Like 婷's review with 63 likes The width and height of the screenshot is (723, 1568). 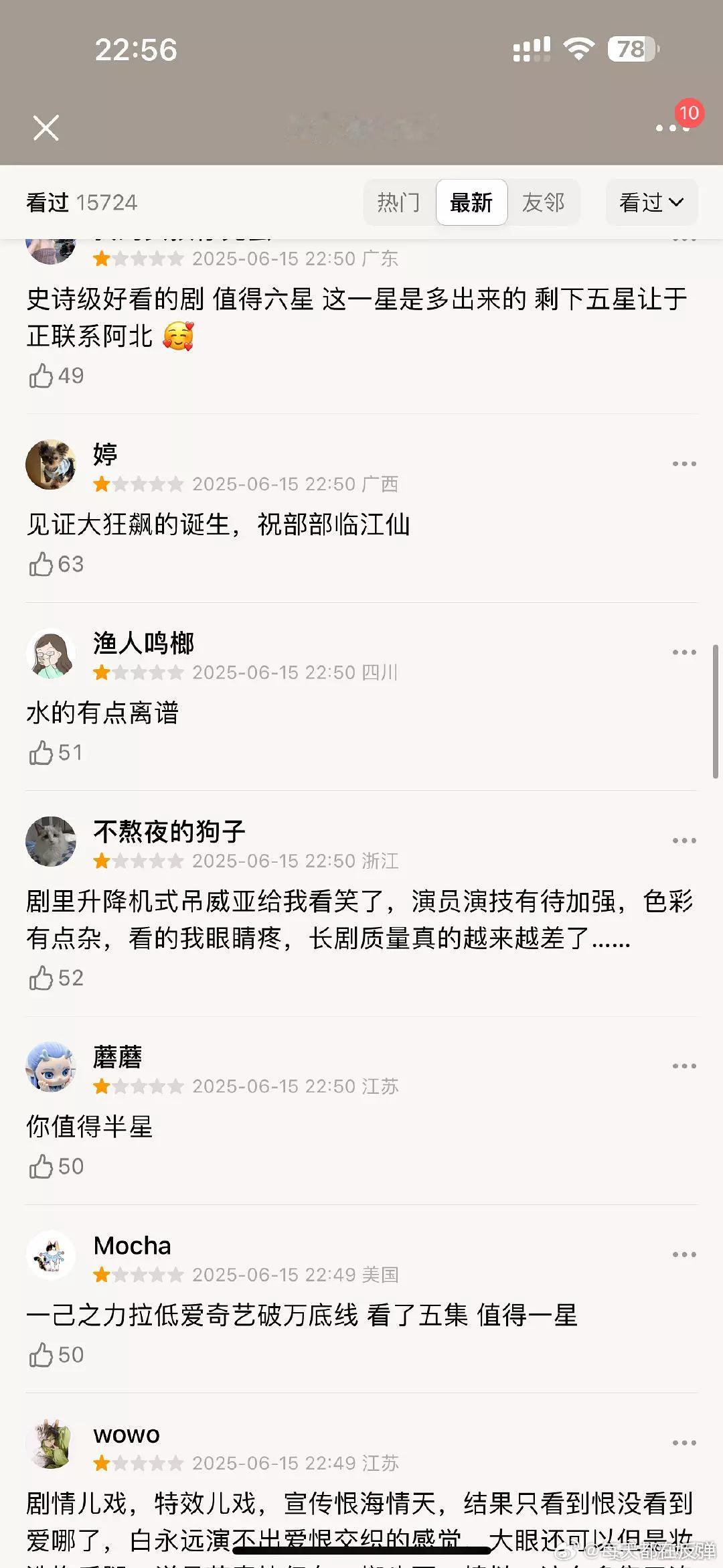42,565
